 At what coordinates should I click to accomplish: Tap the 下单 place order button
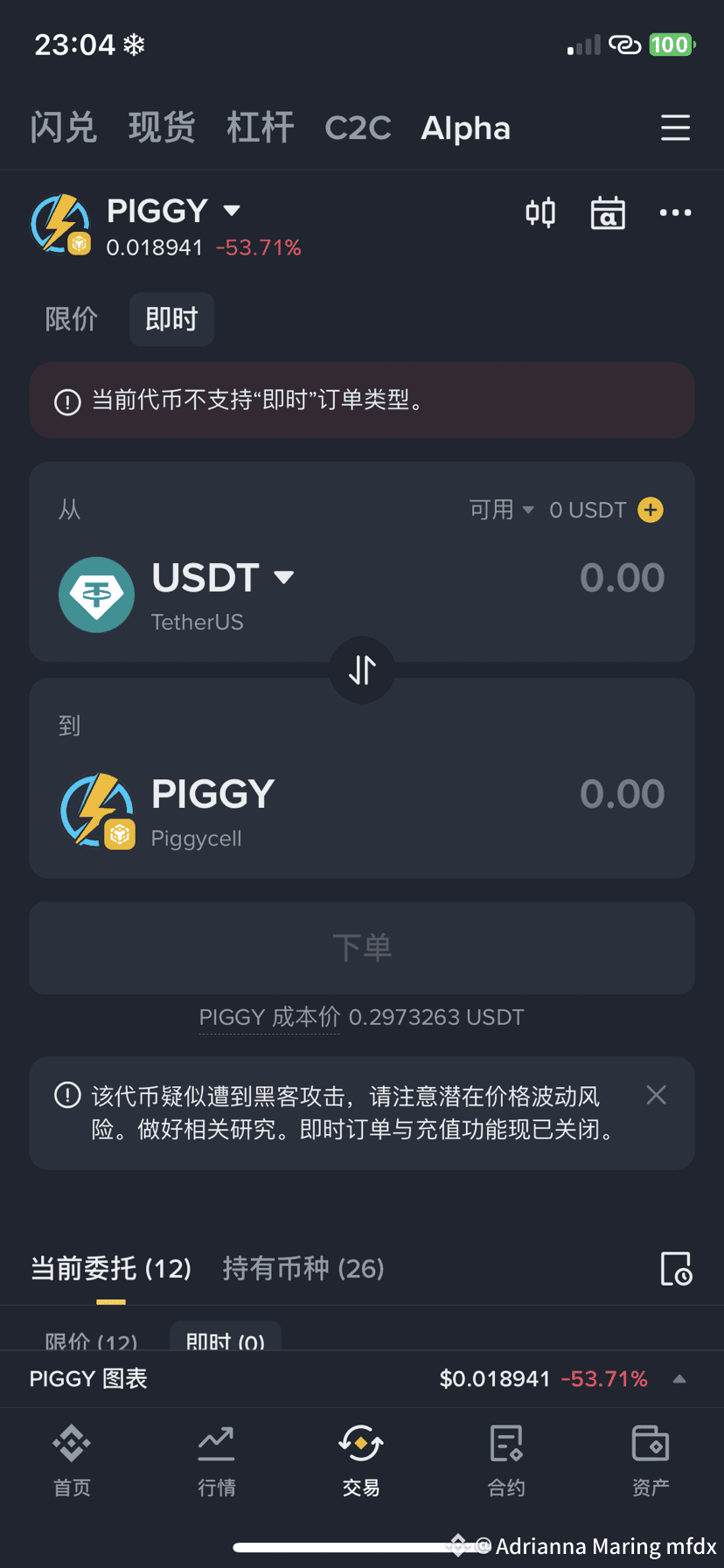coord(362,948)
